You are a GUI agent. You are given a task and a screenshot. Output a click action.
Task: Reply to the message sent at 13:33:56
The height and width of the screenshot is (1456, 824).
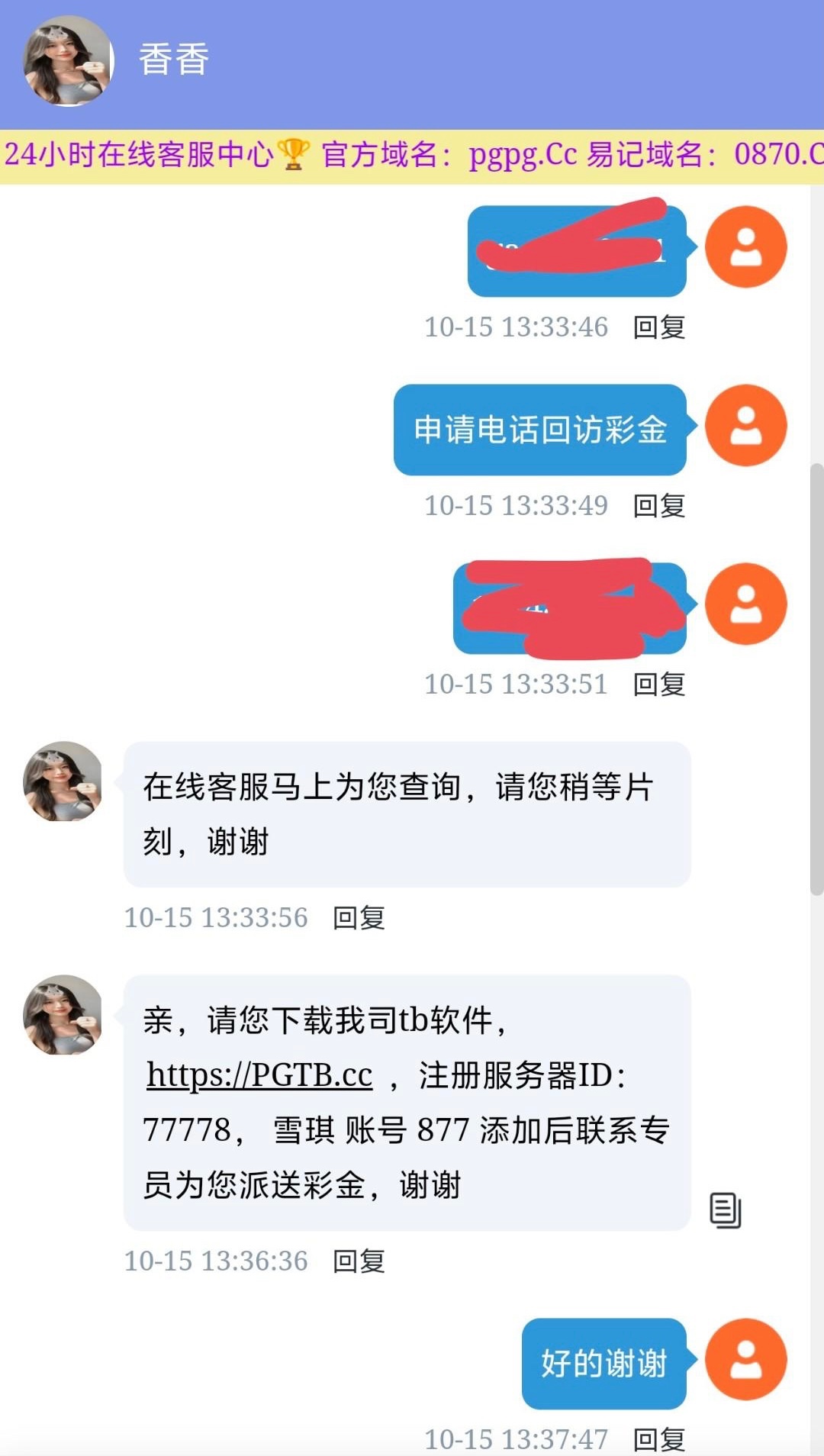(359, 917)
